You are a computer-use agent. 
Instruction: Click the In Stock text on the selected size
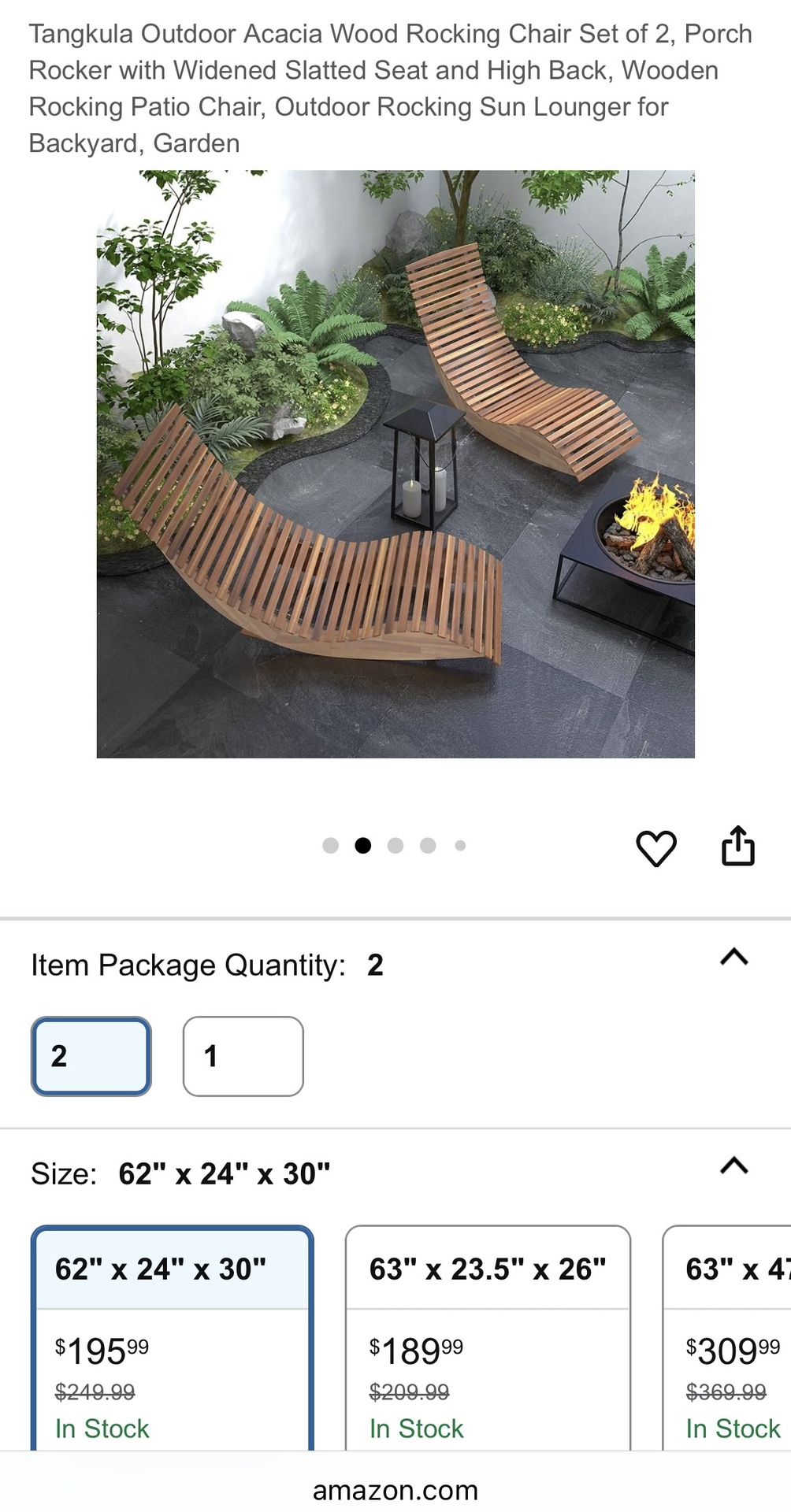101,1429
